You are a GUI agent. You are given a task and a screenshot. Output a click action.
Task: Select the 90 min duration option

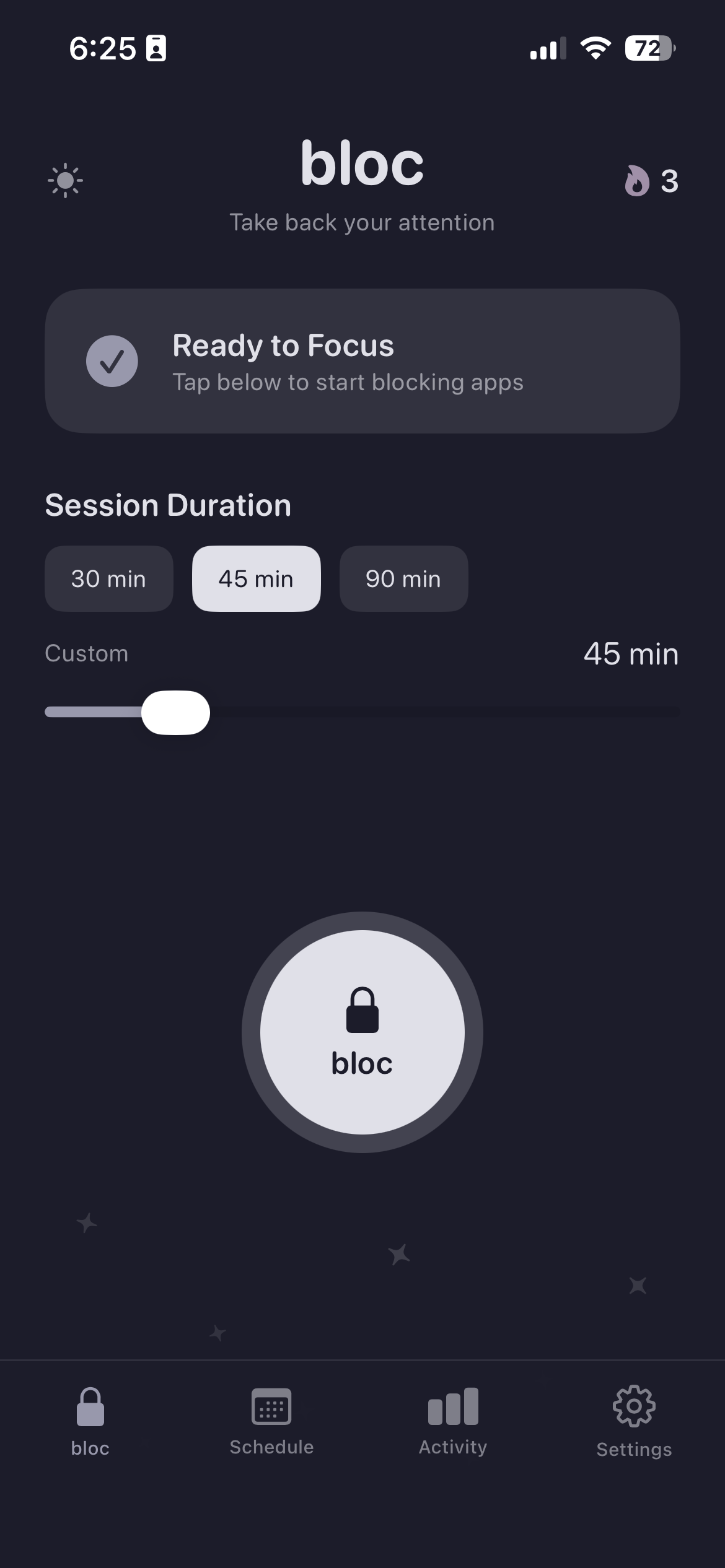point(403,578)
